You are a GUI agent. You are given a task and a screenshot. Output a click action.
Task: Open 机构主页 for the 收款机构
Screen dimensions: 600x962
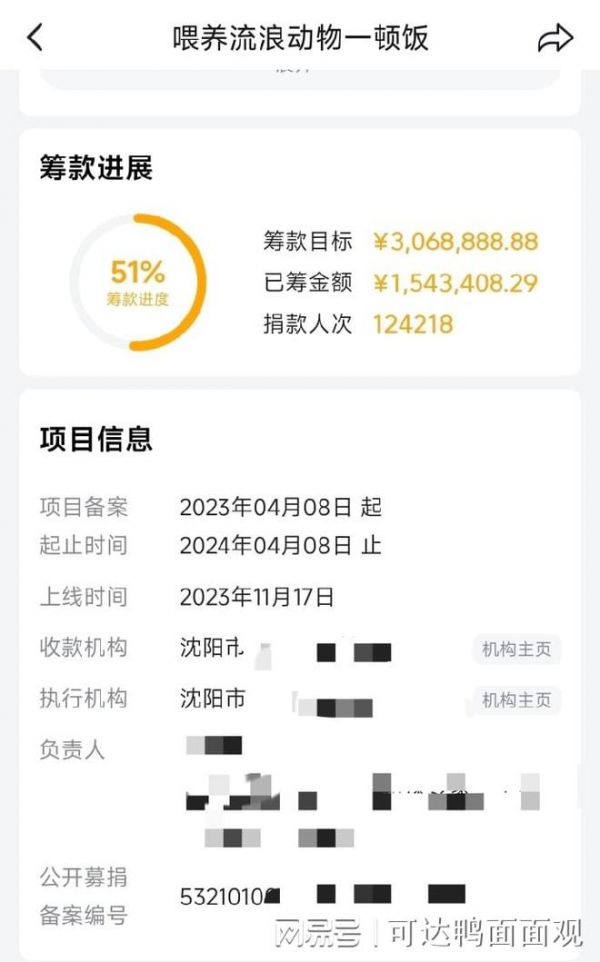(x=517, y=649)
